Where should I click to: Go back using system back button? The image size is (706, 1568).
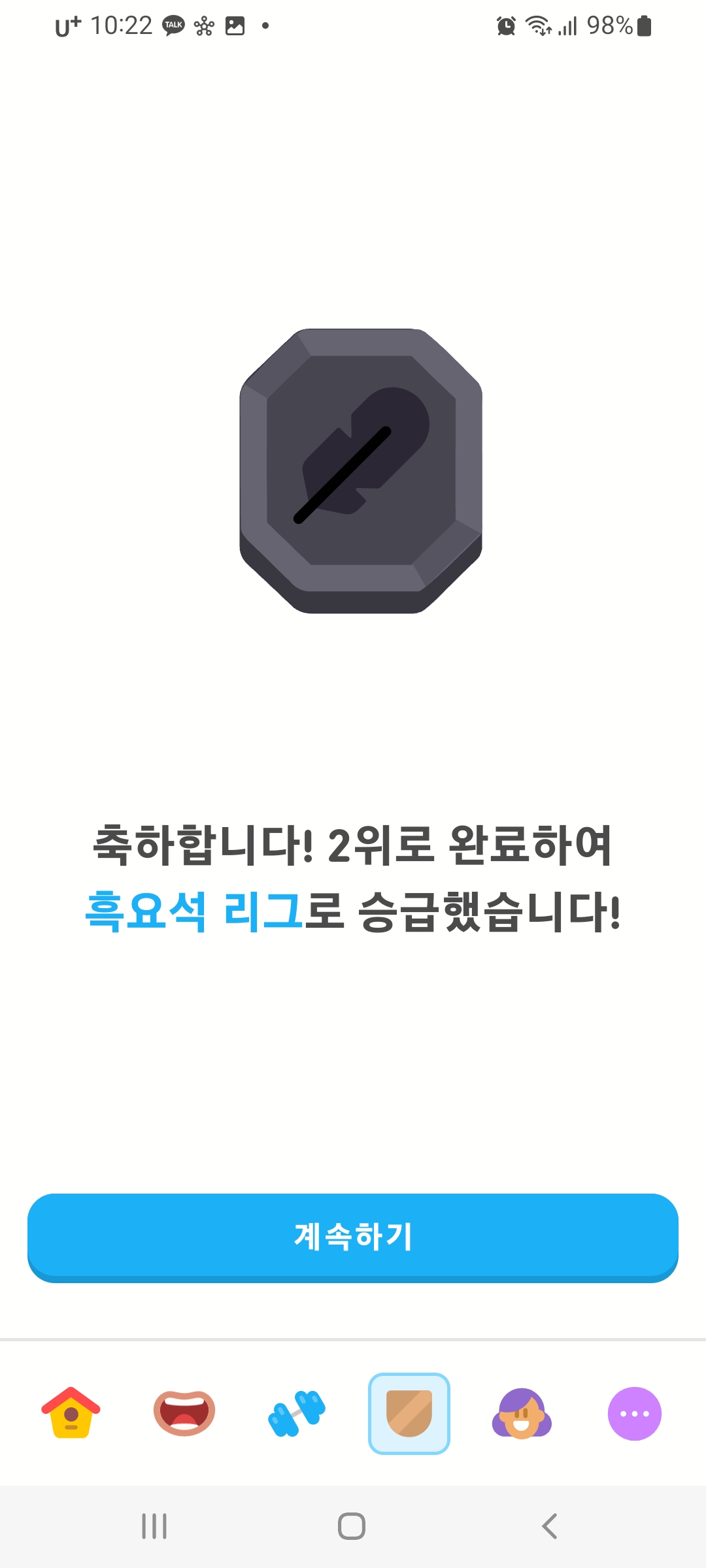coord(550,1526)
